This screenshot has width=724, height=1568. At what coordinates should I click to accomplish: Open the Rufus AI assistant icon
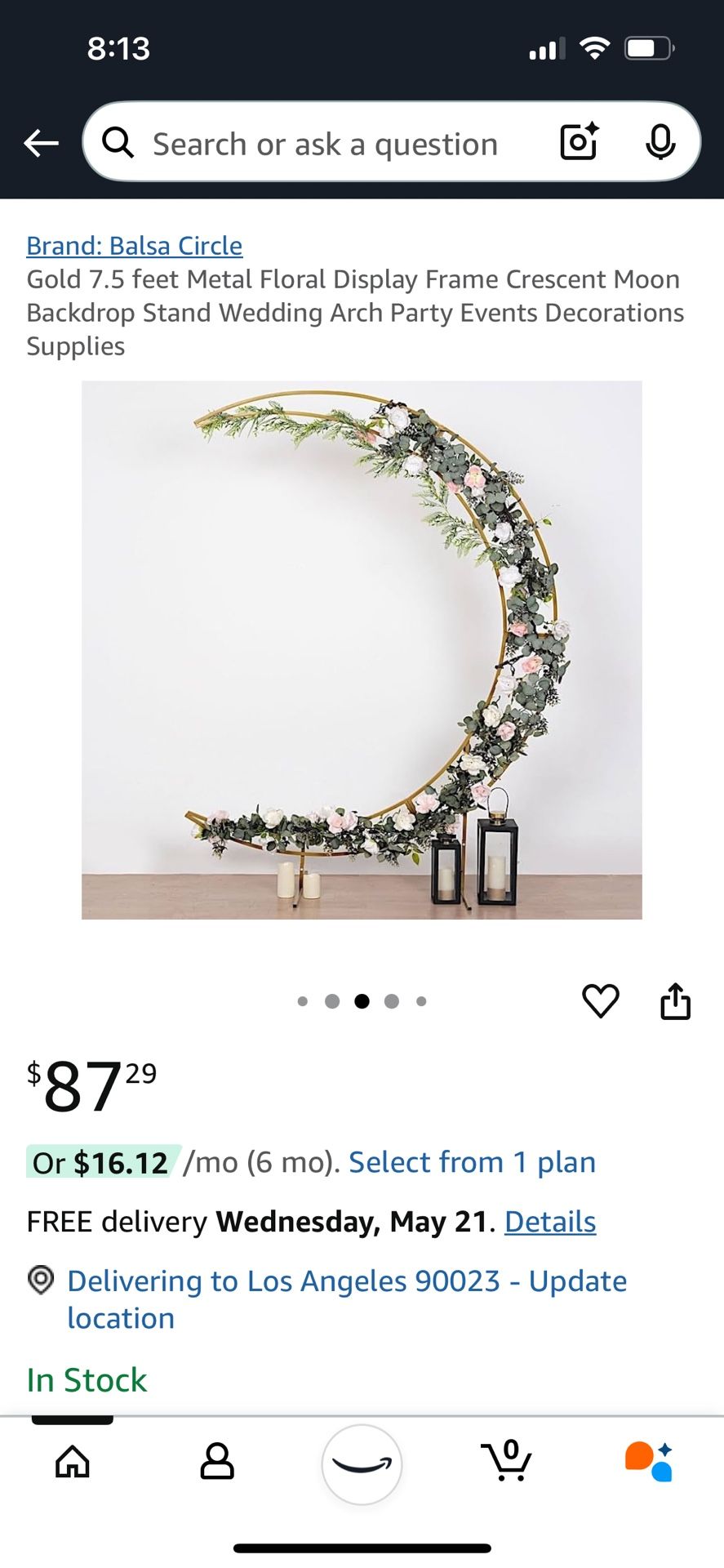tap(651, 1462)
